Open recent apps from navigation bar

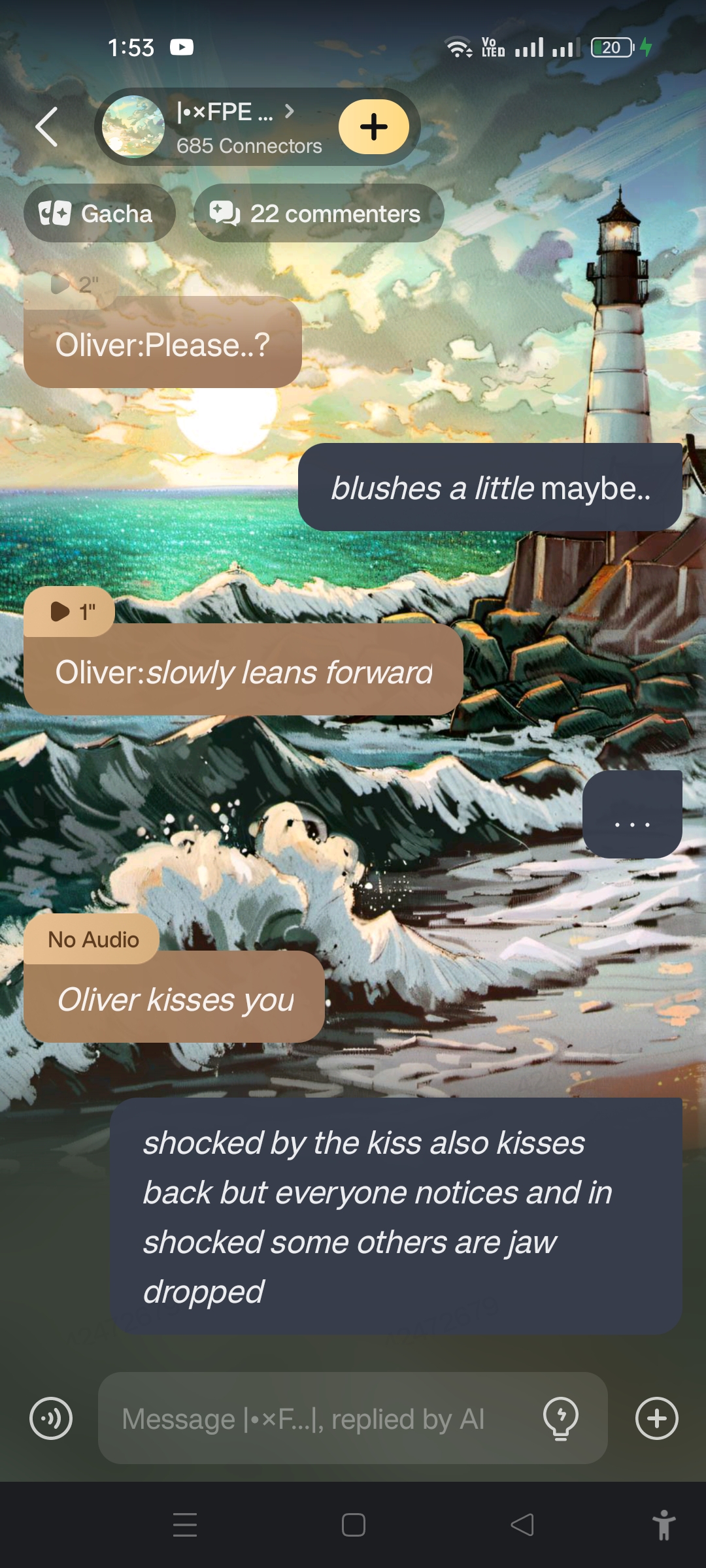[x=185, y=1525]
